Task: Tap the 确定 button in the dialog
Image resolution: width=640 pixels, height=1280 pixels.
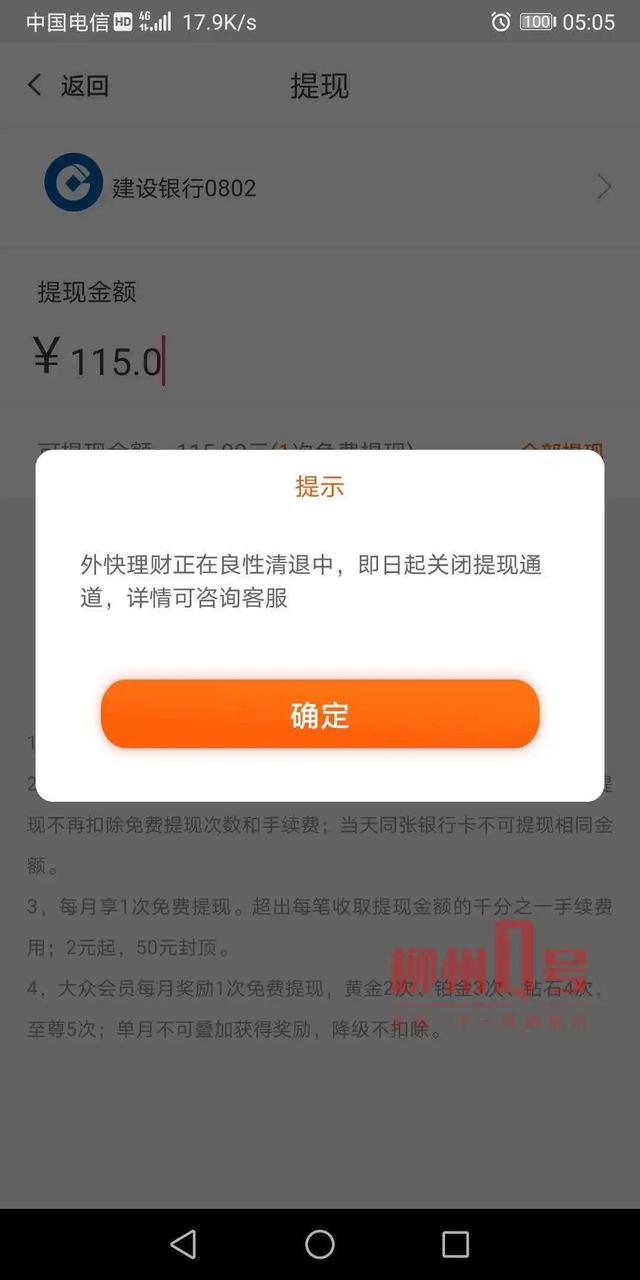Action: [x=320, y=714]
